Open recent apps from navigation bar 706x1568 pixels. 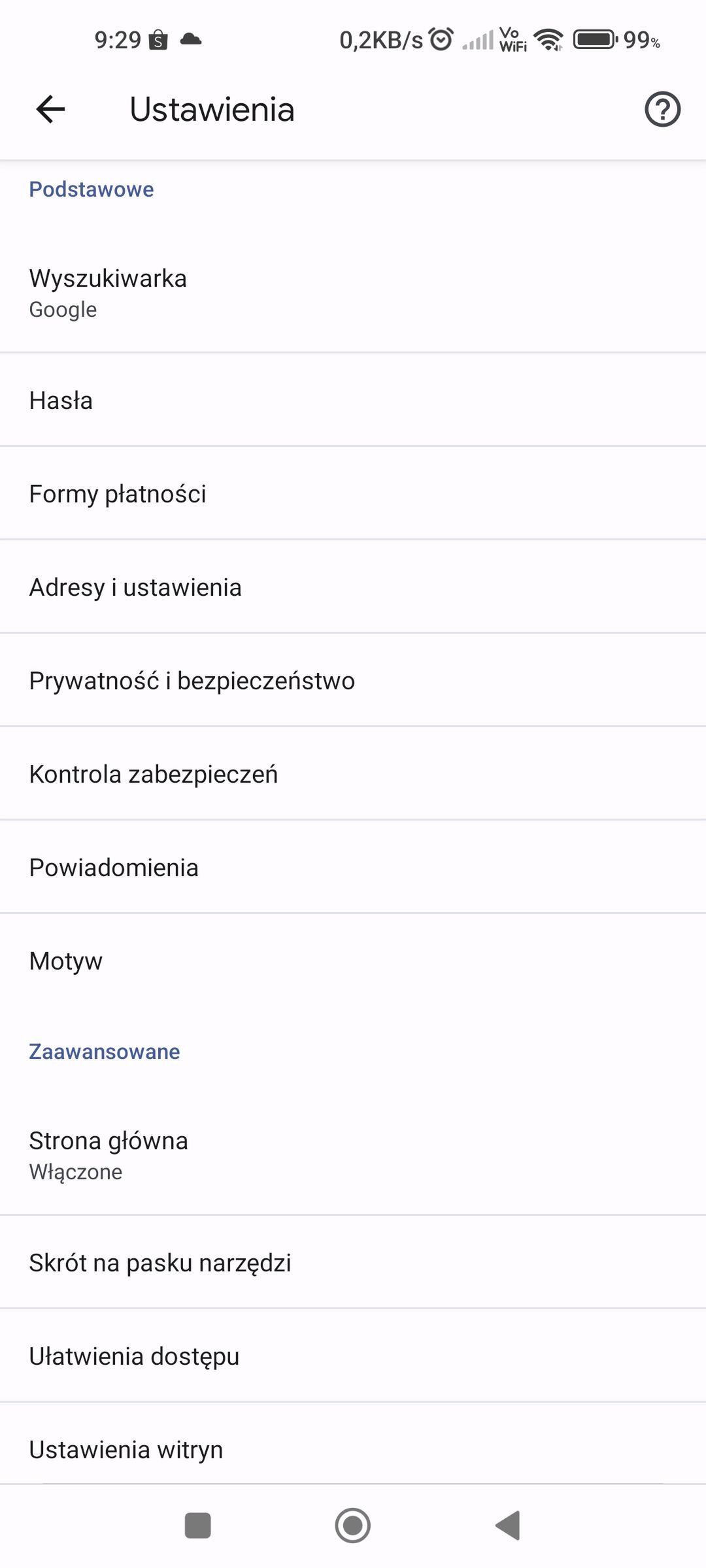coord(198,1526)
